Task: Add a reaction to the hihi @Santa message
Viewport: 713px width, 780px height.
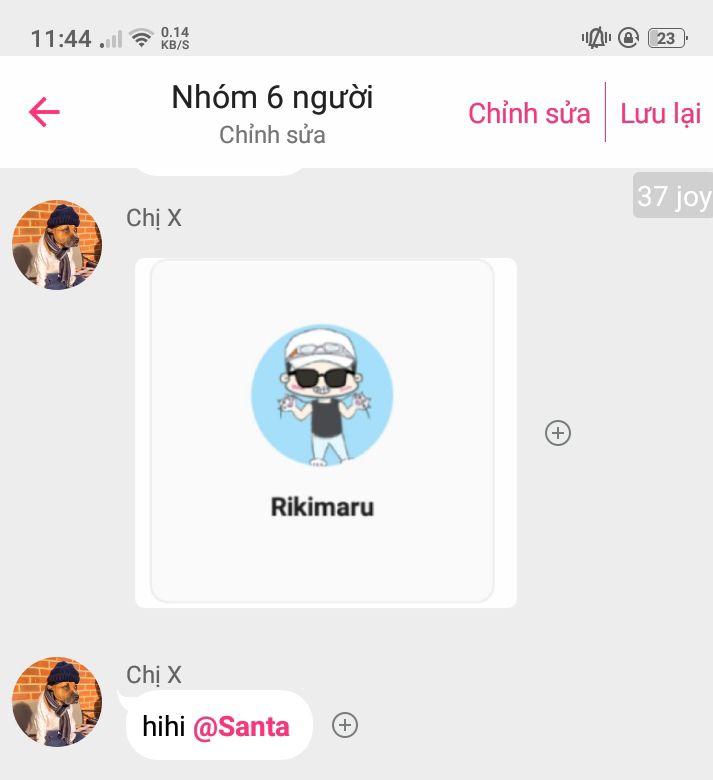Action: [345, 725]
